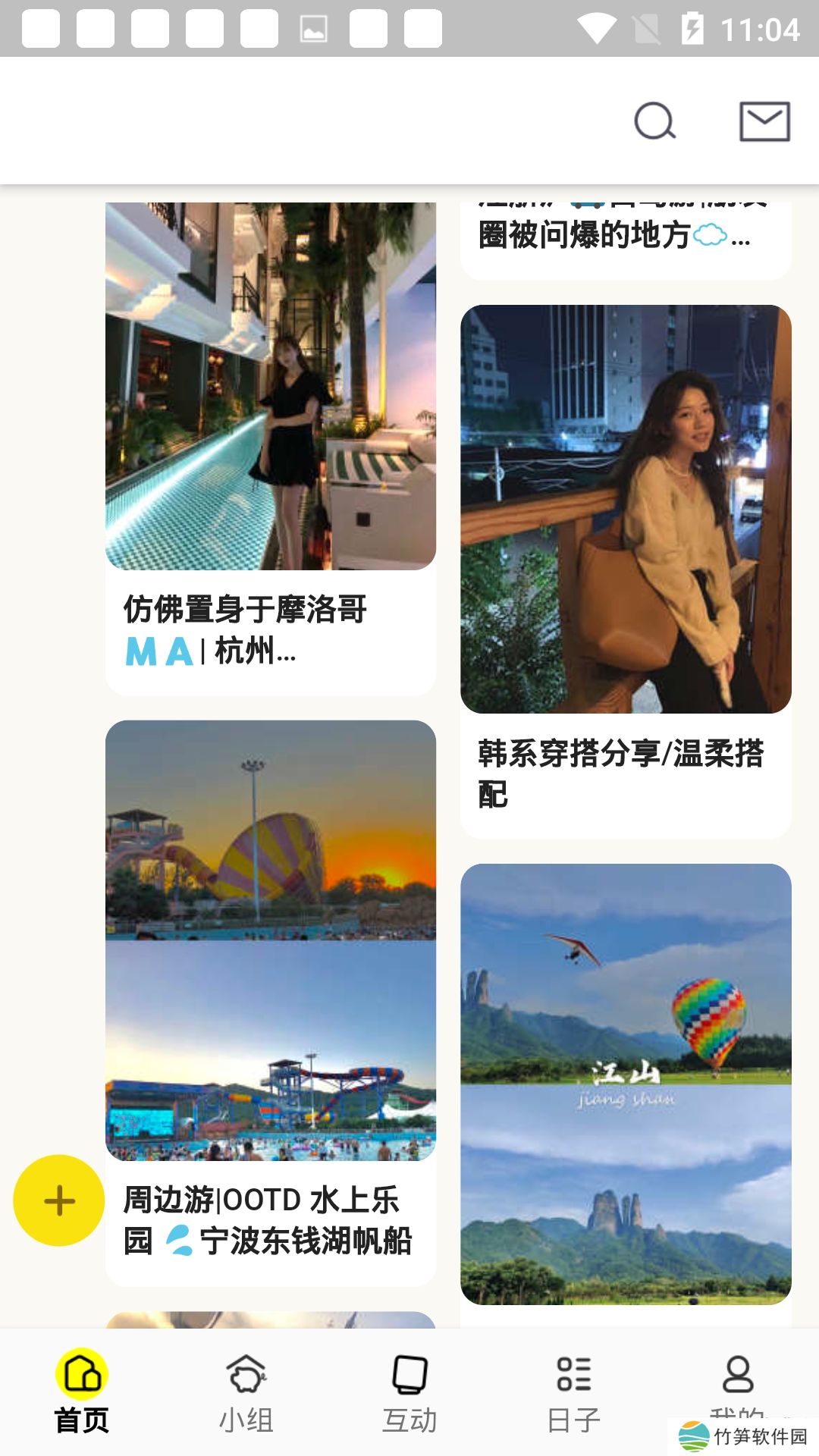
Task: Switch to the 互动 tab
Action: [x=409, y=1392]
